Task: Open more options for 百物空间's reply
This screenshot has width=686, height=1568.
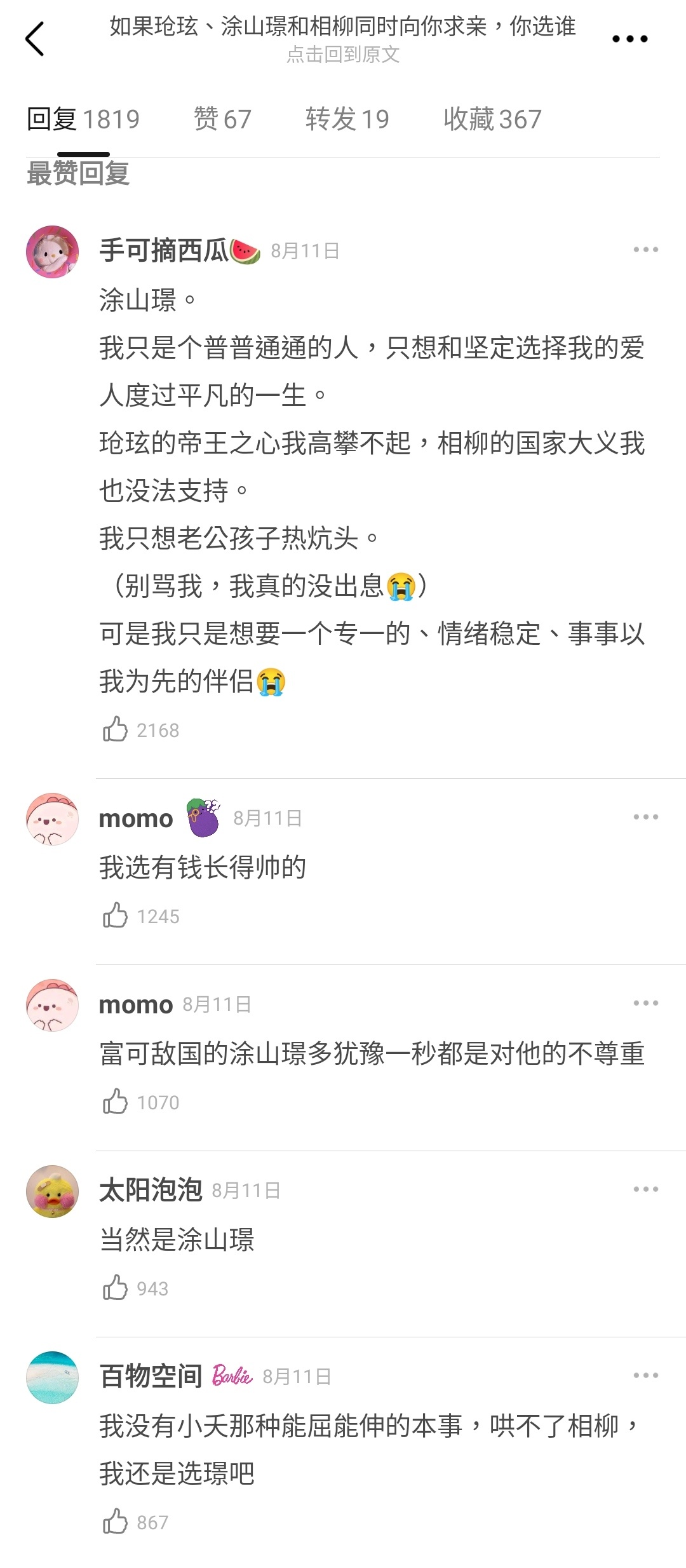Action: [645, 1375]
